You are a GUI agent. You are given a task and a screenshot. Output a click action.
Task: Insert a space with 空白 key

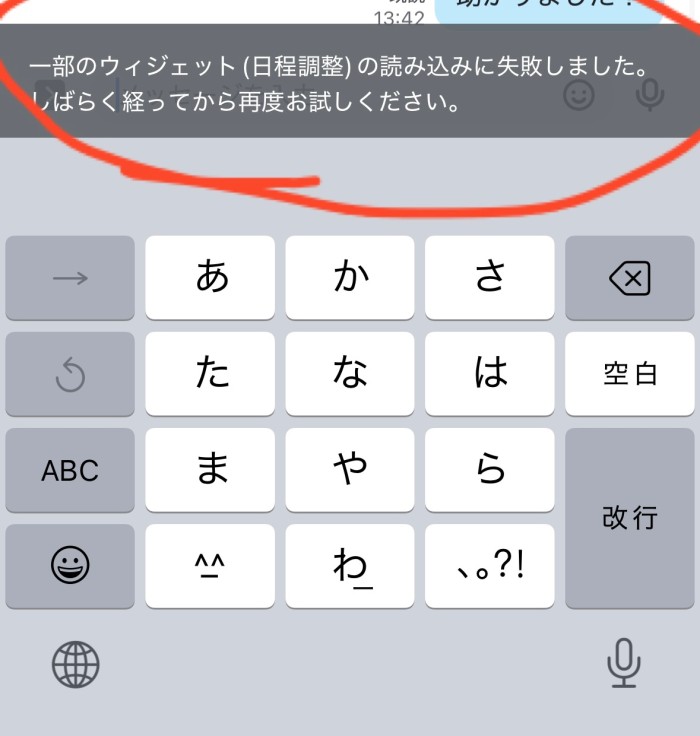pos(629,374)
